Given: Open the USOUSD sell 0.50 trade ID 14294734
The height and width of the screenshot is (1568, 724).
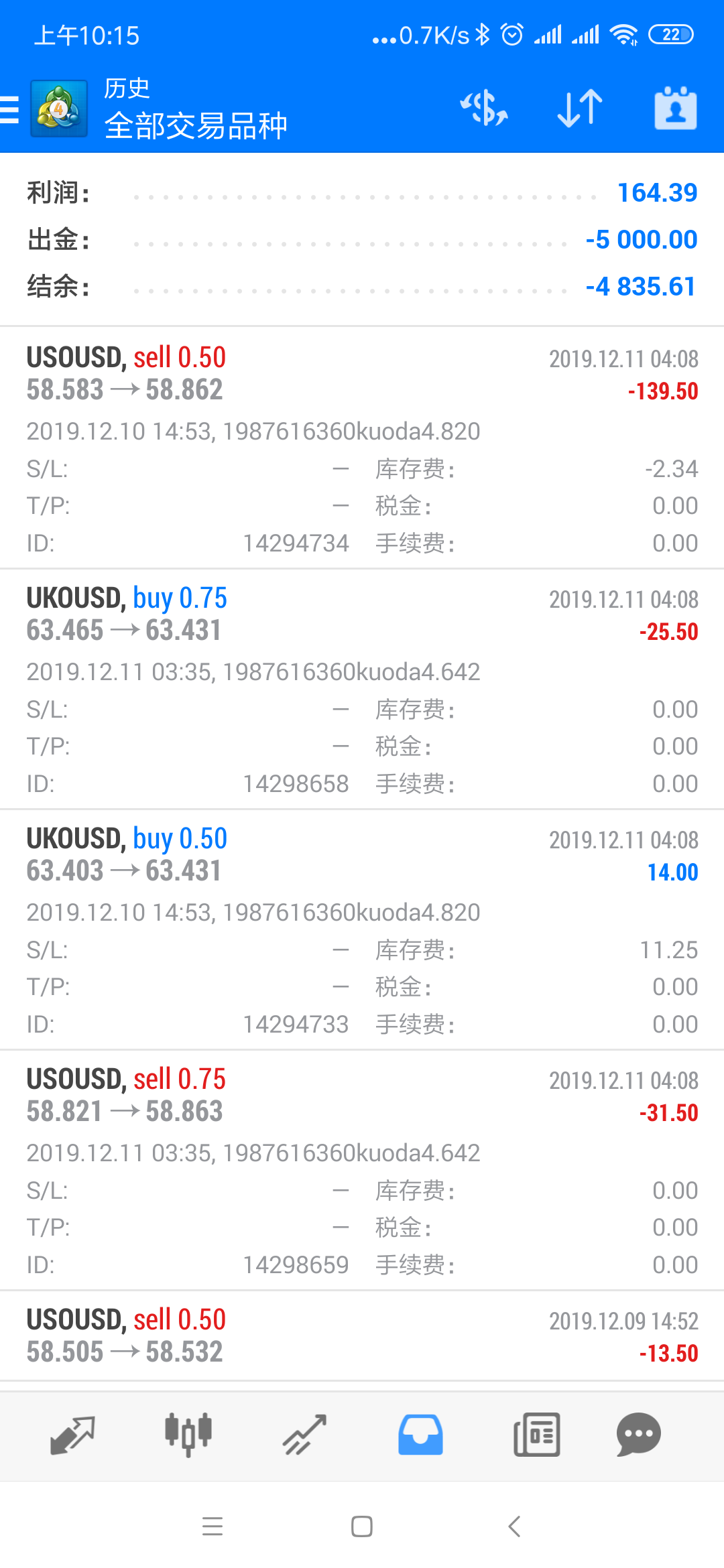Looking at the screenshot, I should pyautogui.click(x=362, y=448).
